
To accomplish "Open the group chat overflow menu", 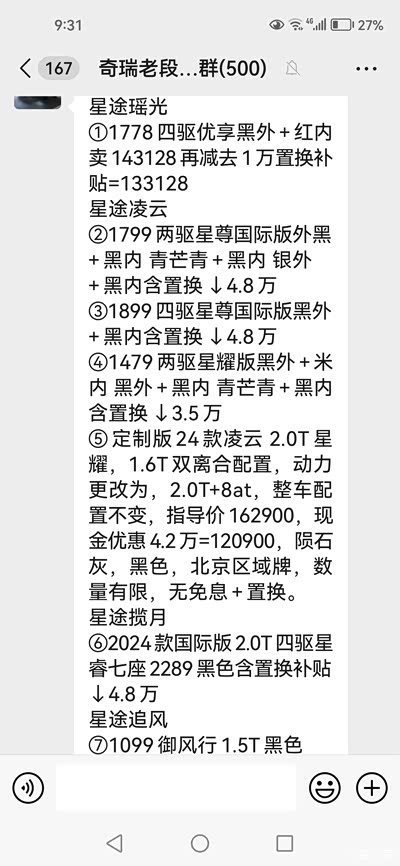I will [x=366, y=69].
